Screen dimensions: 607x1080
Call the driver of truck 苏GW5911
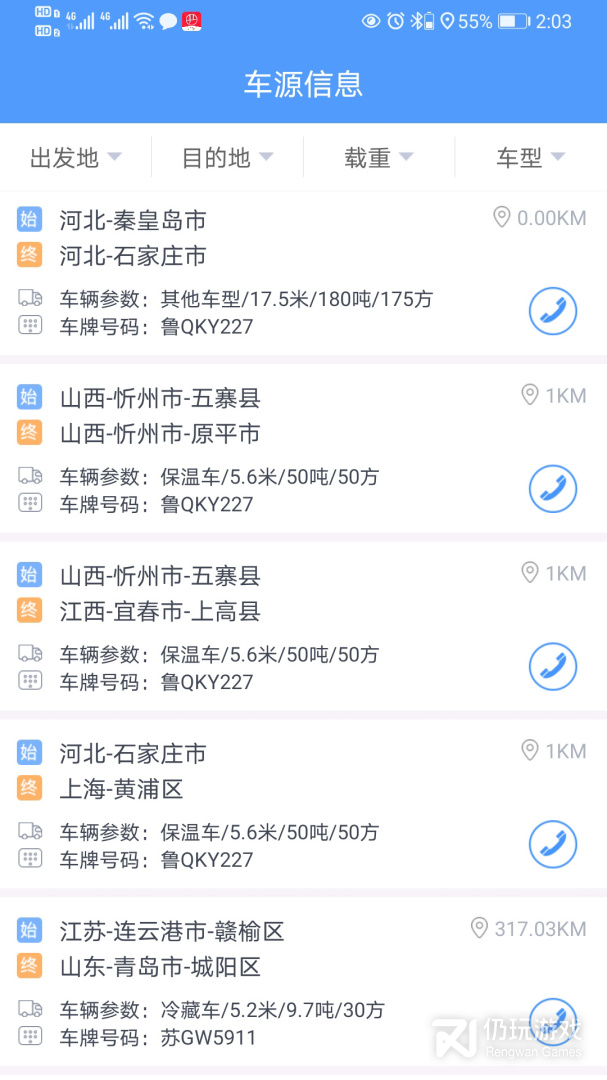(553, 1022)
